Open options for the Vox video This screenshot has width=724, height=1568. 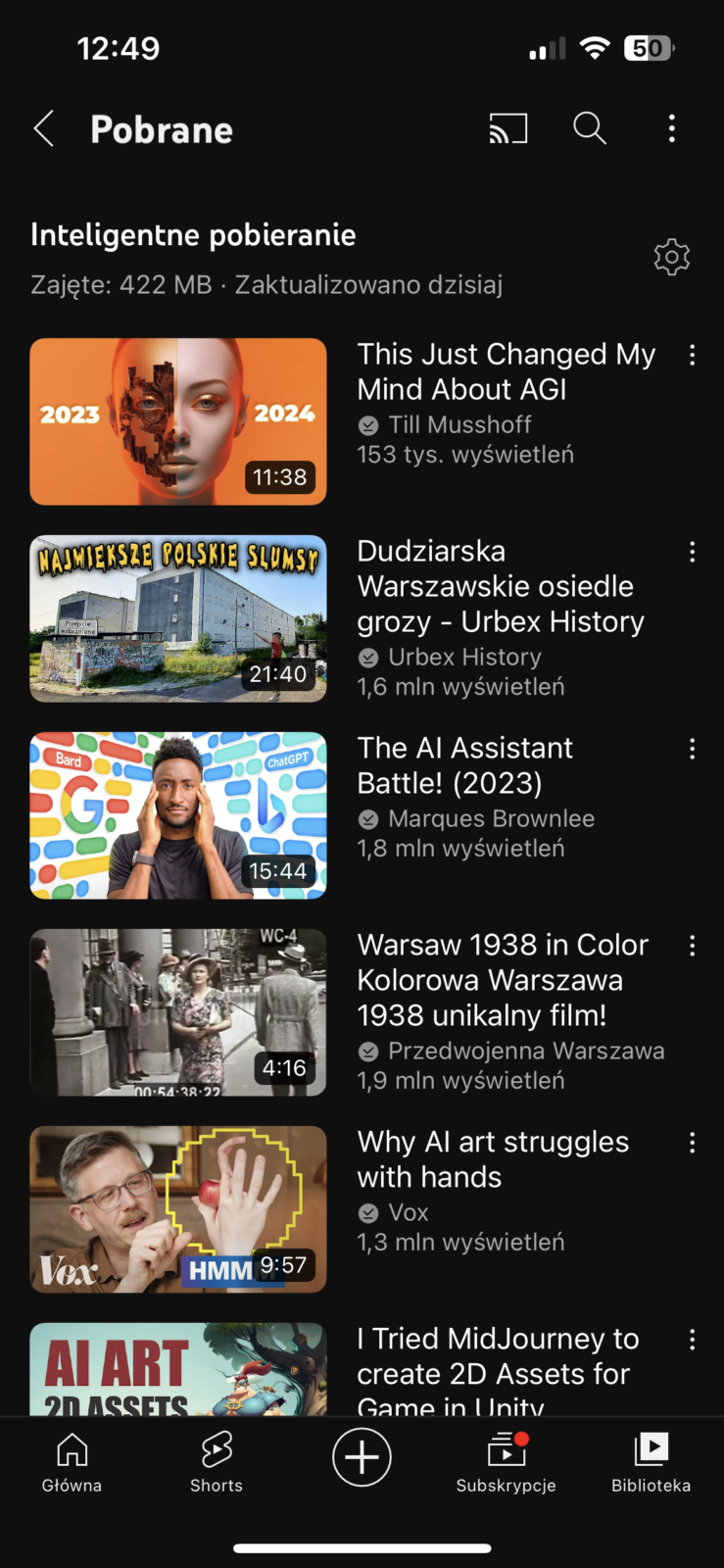point(692,1143)
